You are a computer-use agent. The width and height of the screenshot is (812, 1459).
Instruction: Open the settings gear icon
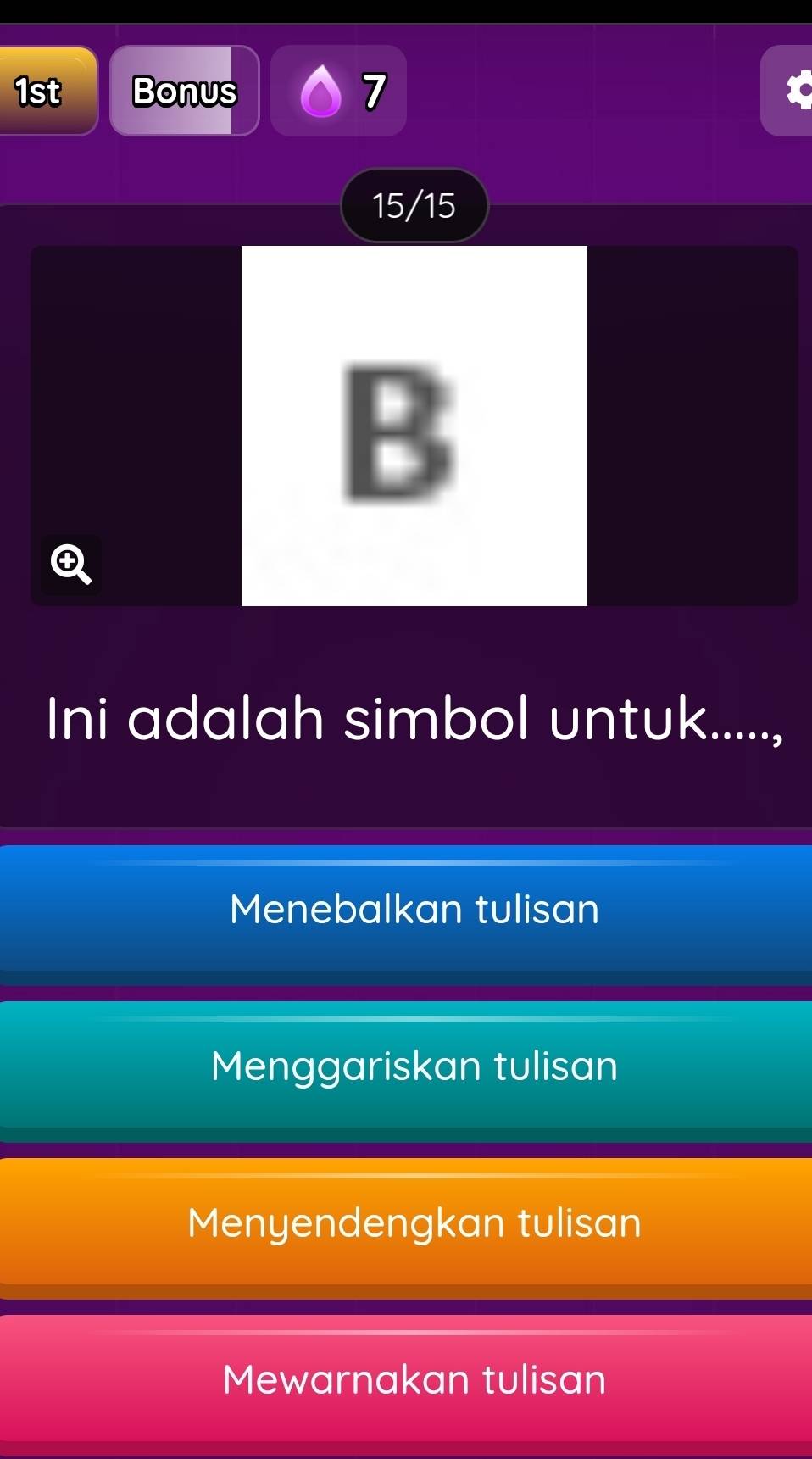pos(797,91)
